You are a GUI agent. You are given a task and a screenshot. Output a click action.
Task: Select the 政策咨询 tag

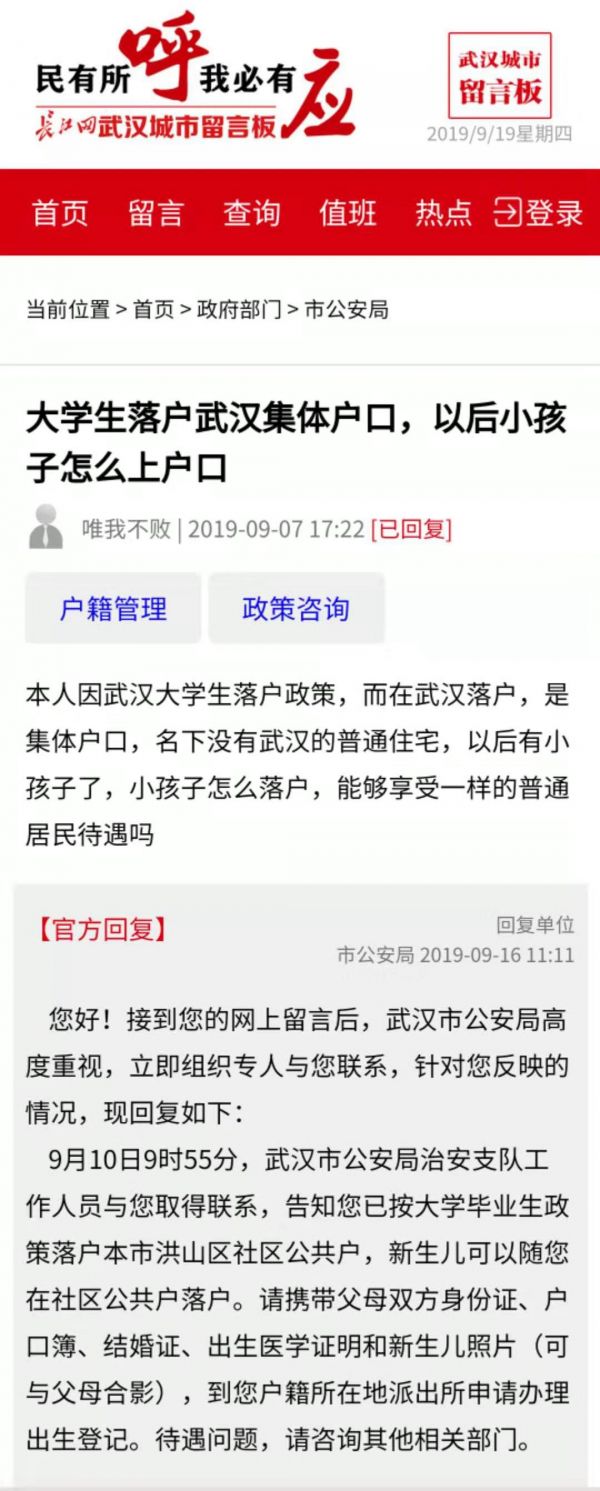click(296, 608)
